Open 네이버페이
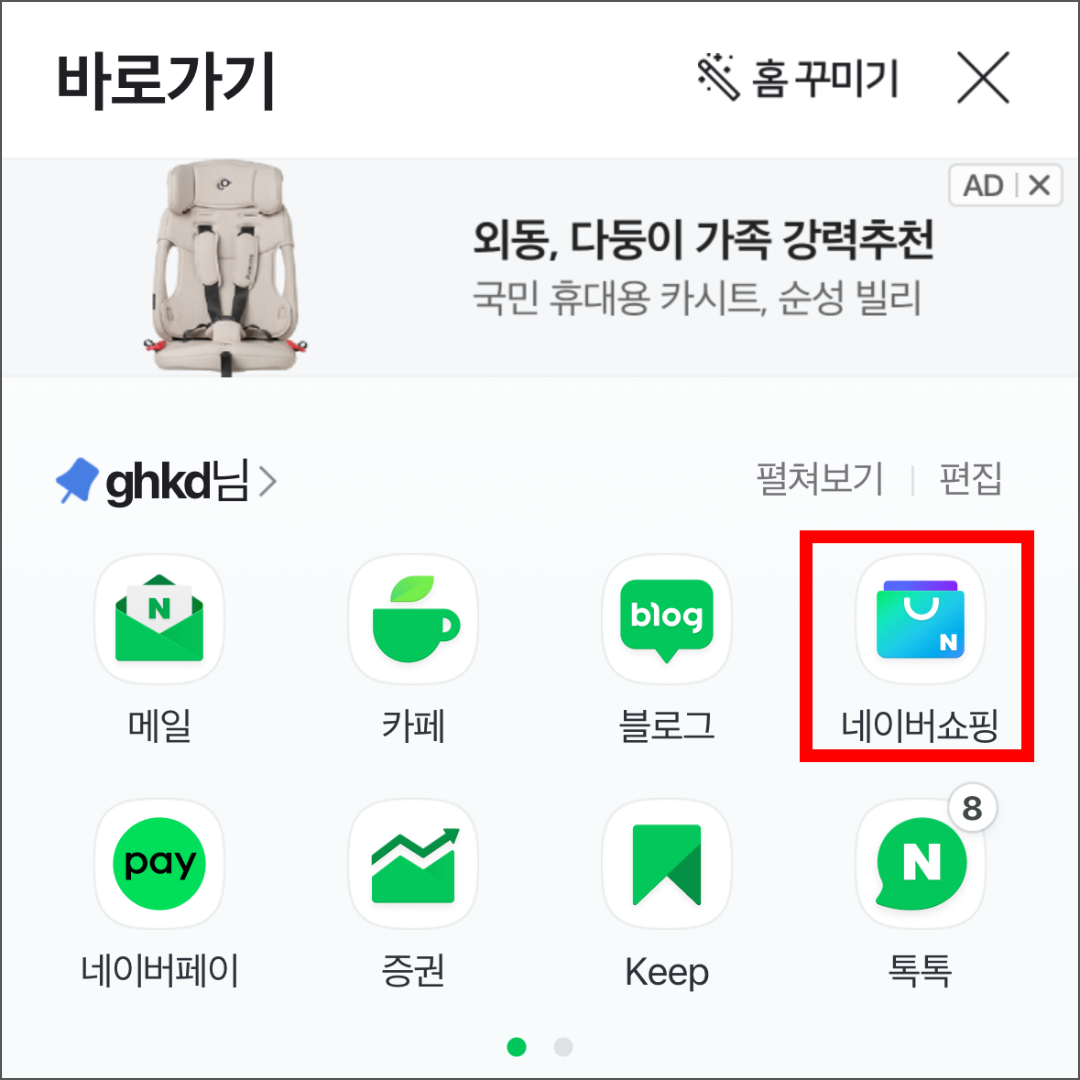The height and width of the screenshot is (1080, 1080). coord(159,864)
